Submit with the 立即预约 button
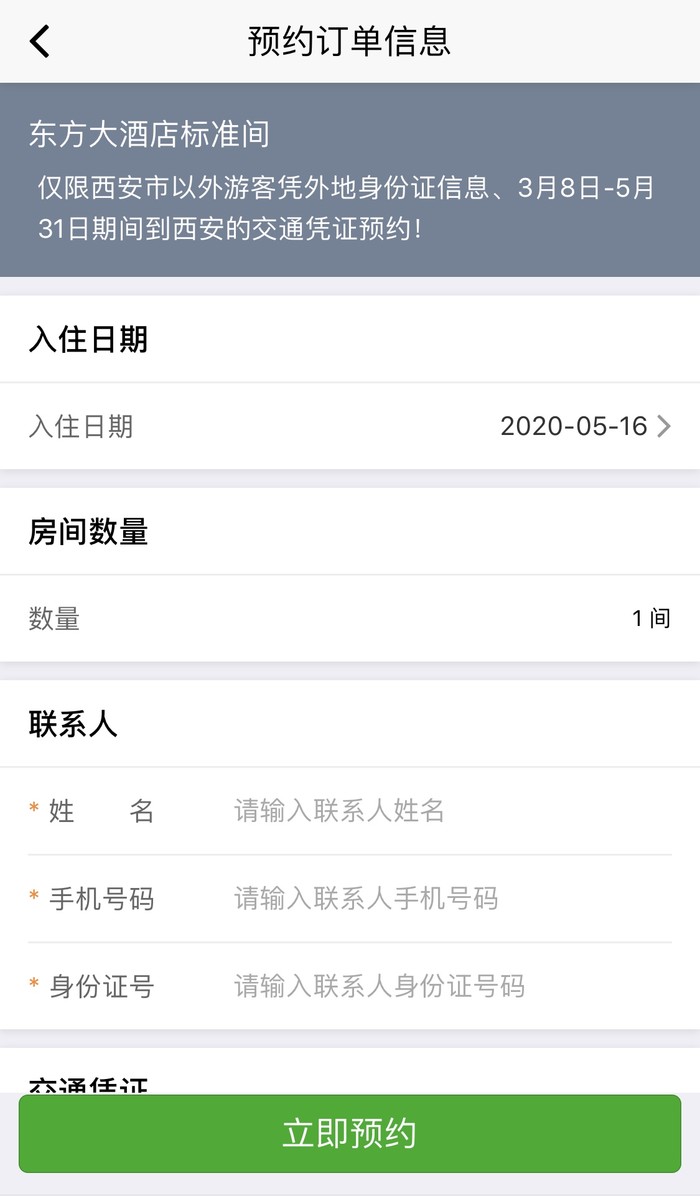Image resolution: width=700 pixels, height=1196 pixels. (350, 1133)
